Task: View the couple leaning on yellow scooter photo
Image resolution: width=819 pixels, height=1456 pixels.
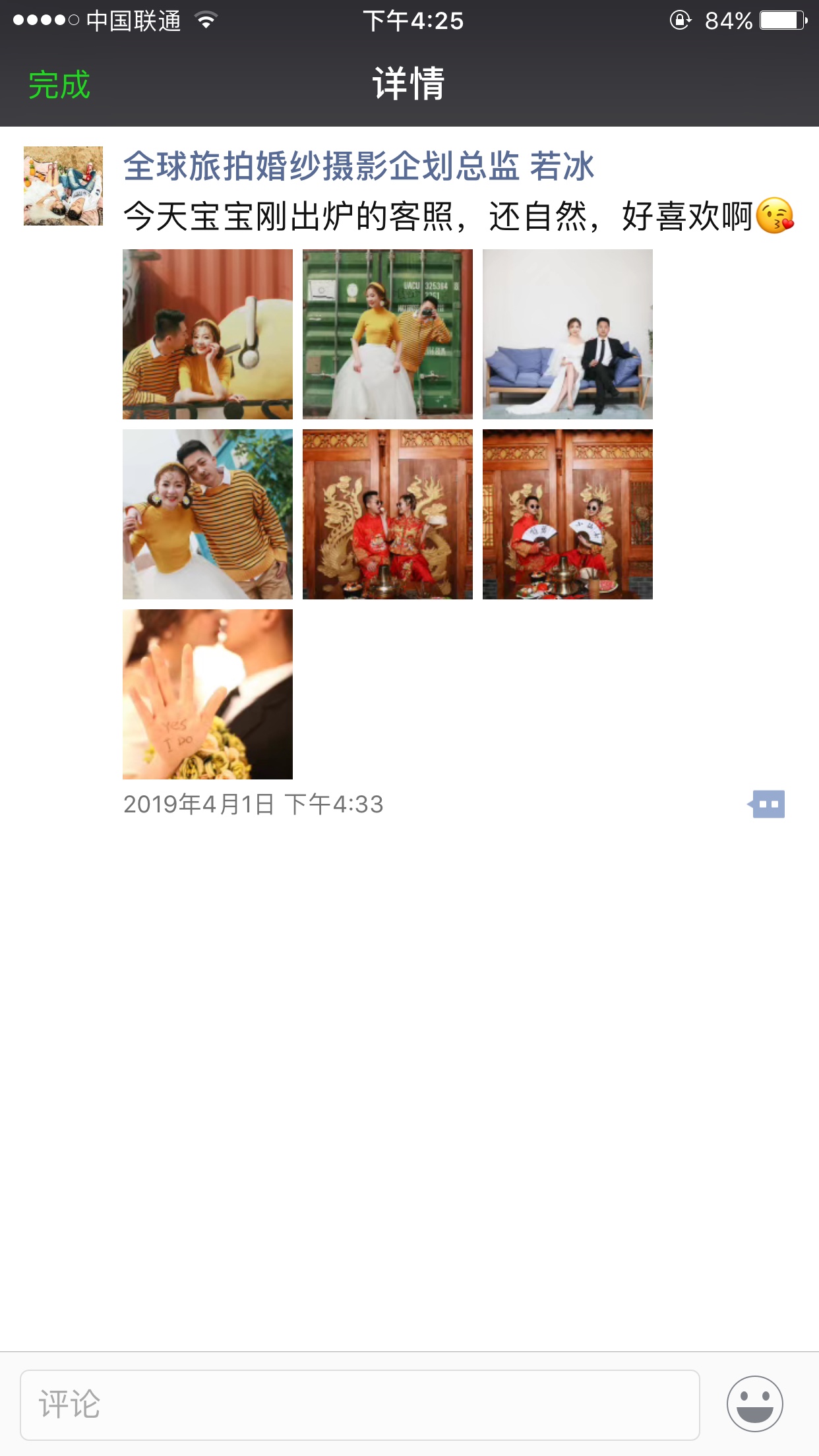Action: coord(208,334)
